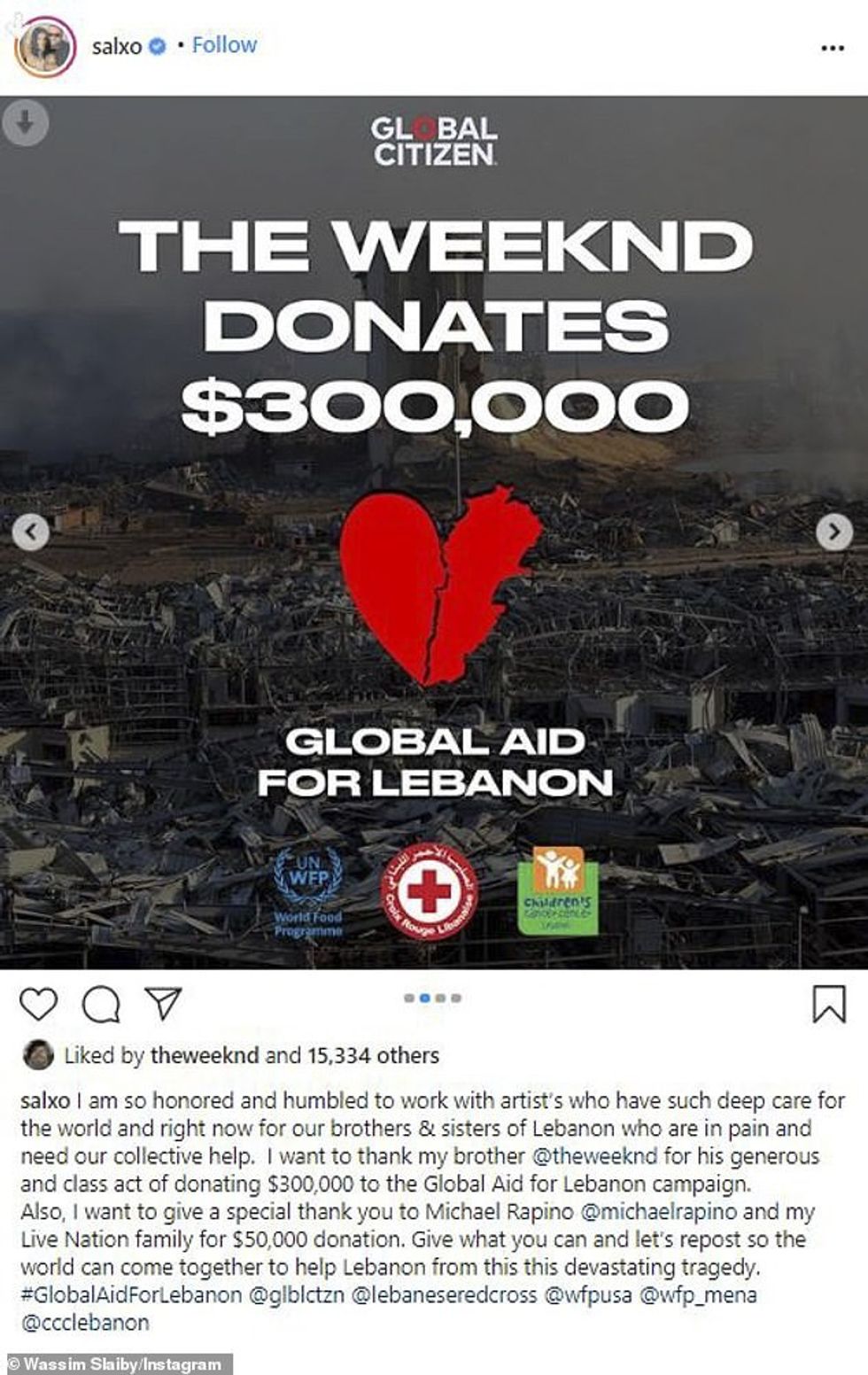Like this post with the heart icon
This screenshot has width=868, height=1375.
tap(38, 1005)
